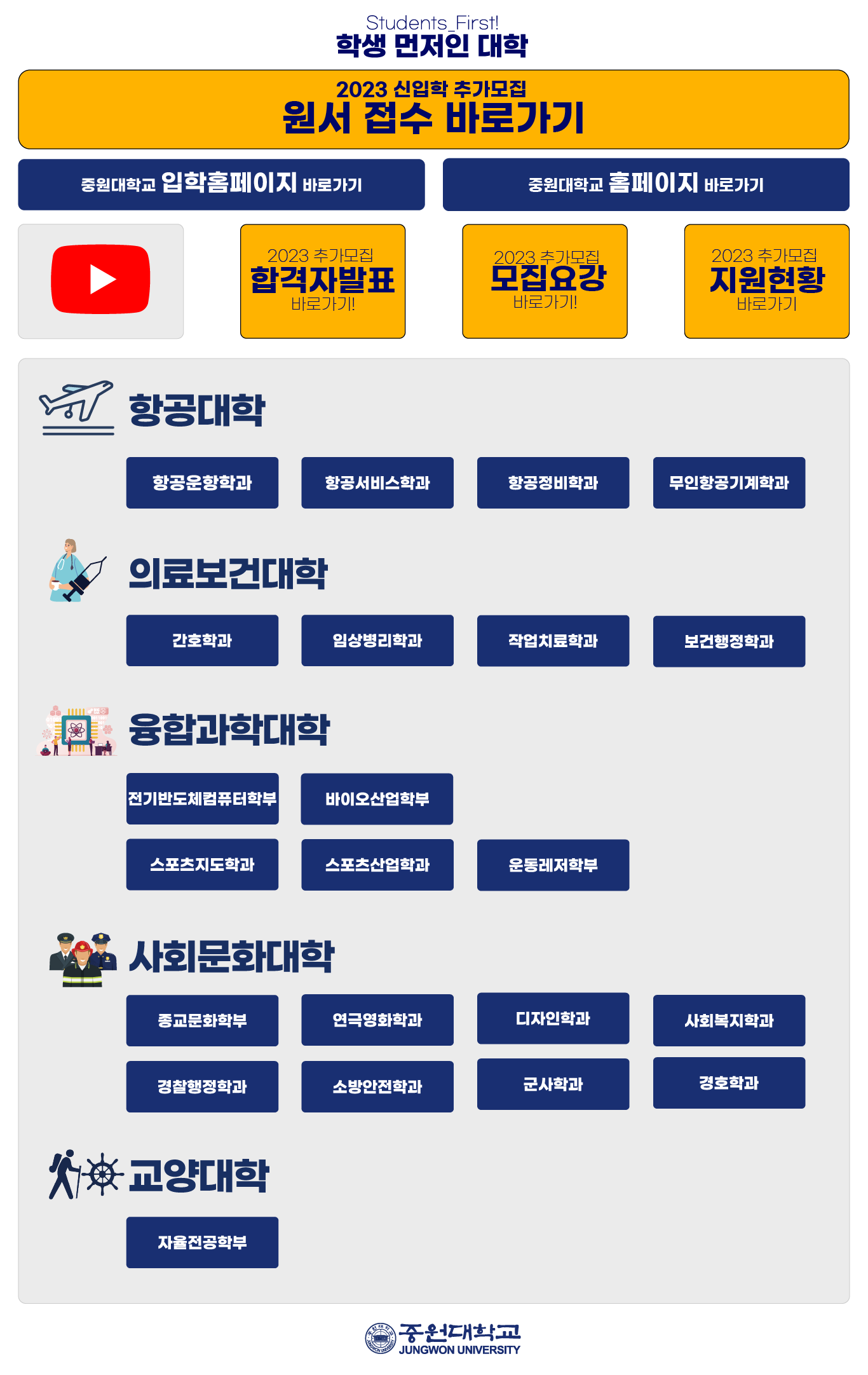Open 운동레저학부 page
The height and width of the screenshot is (1375, 868).
[x=553, y=865]
